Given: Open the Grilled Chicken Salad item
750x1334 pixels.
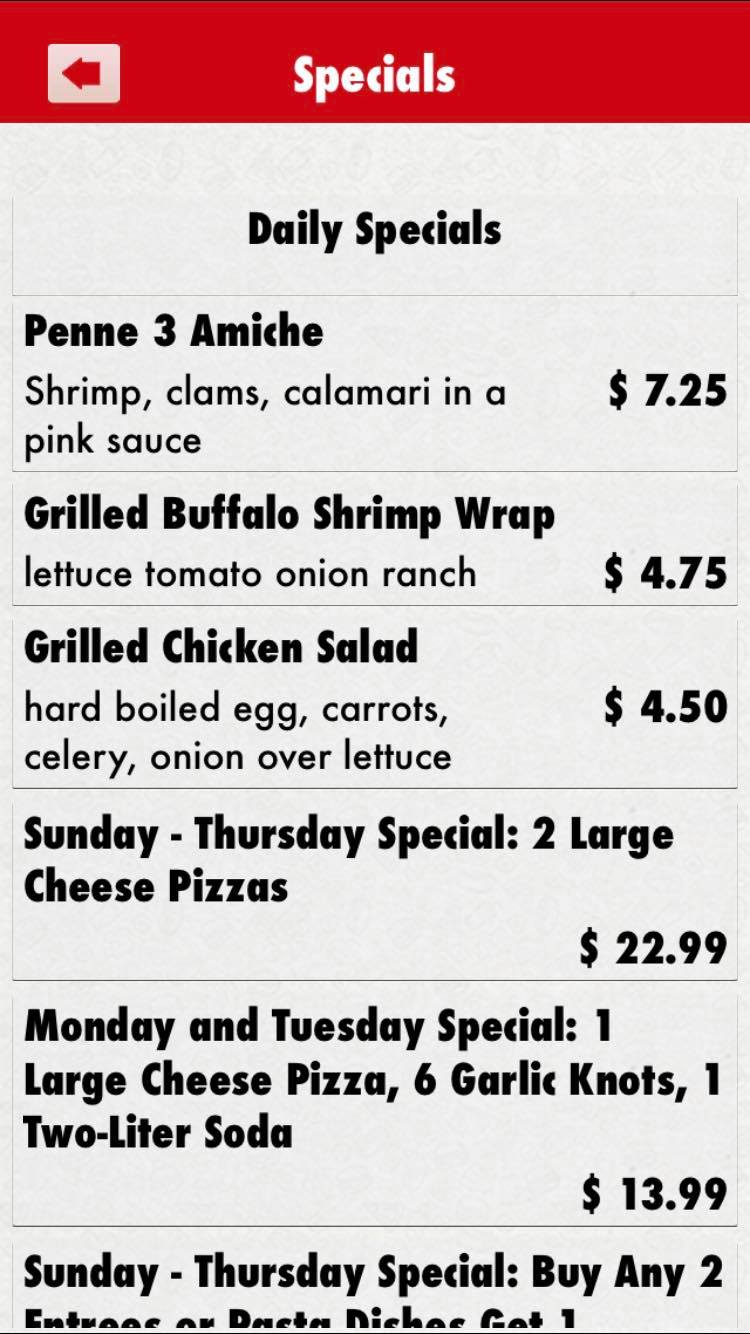Looking at the screenshot, I should 374,703.
